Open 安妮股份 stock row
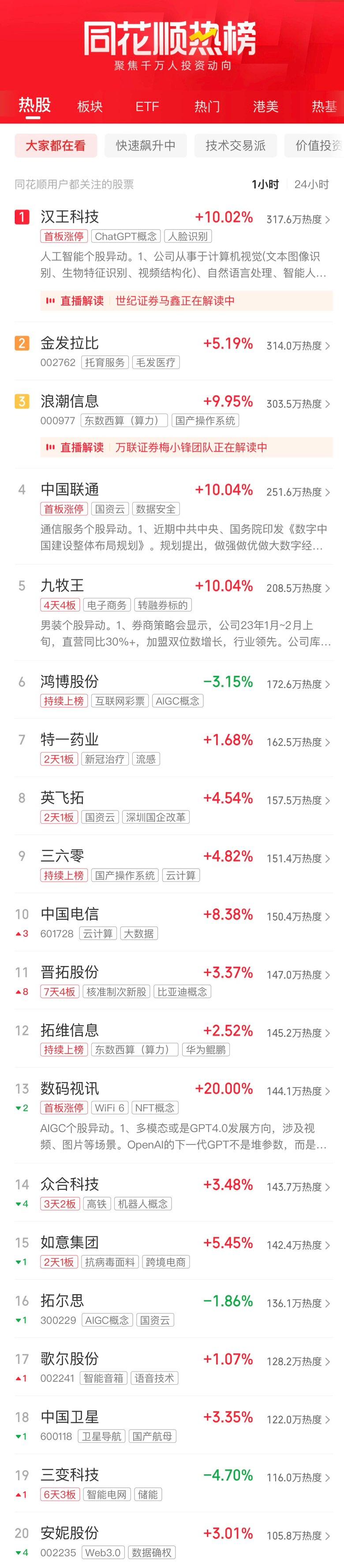344x1568 pixels. pyautogui.click(x=69, y=1533)
